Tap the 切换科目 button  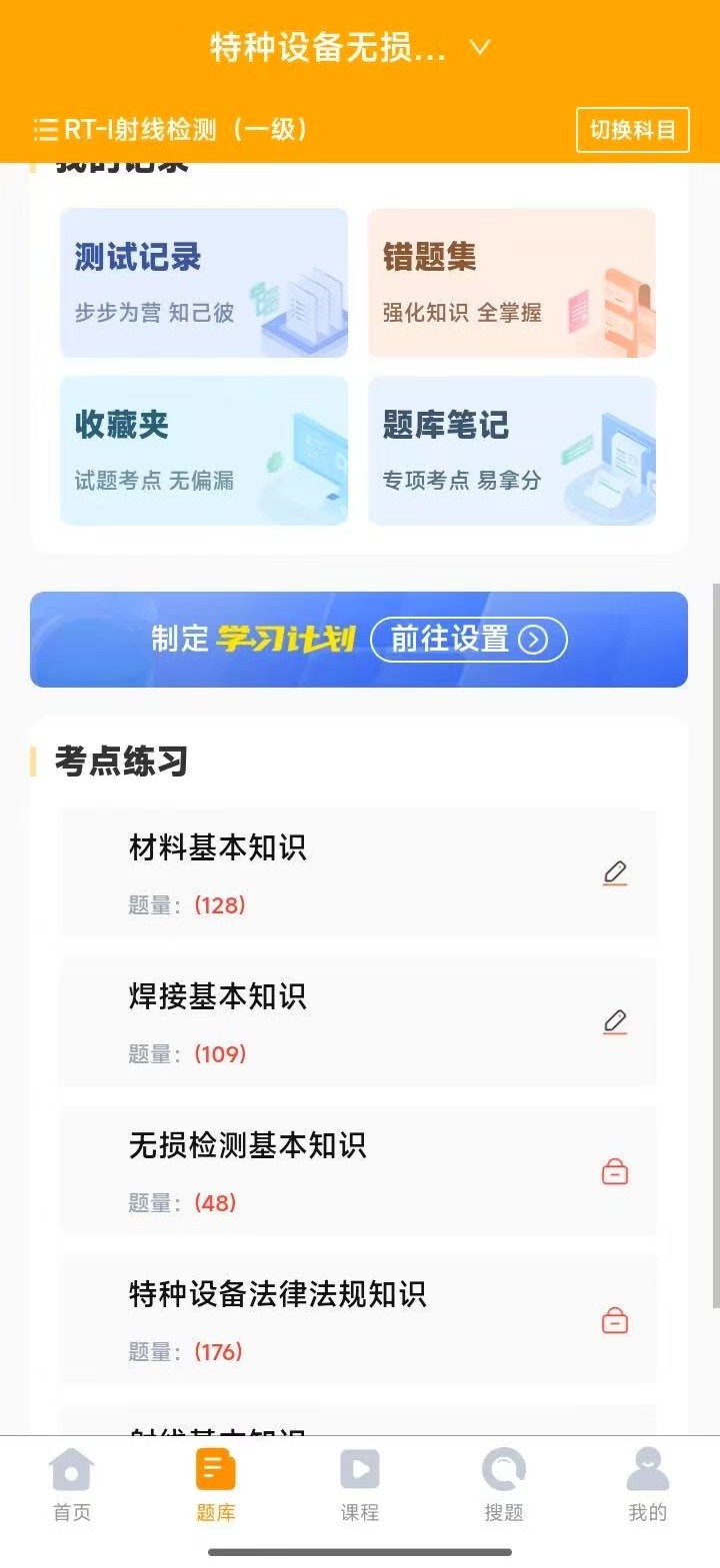(x=632, y=130)
